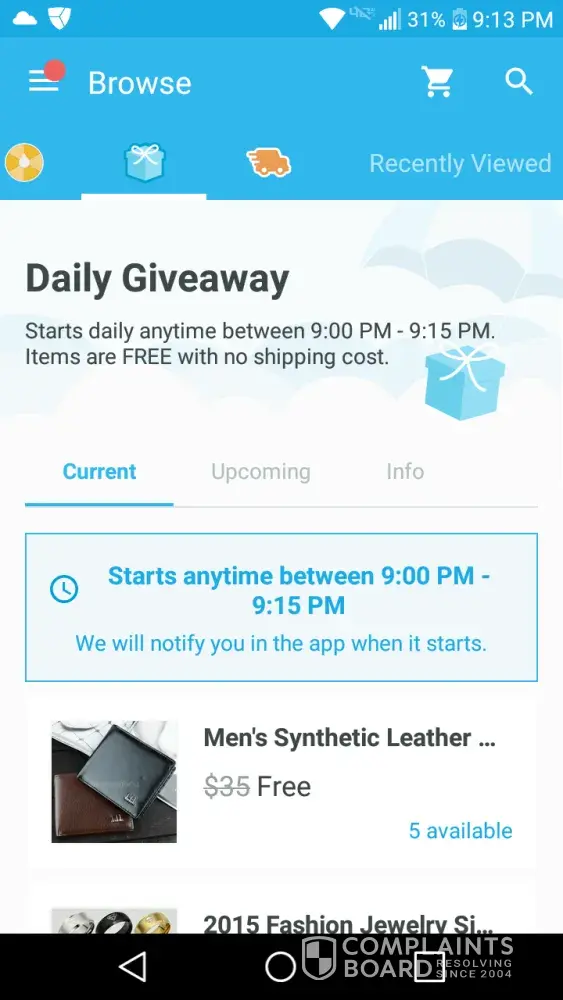Open the shopping cart

tap(437, 82)
